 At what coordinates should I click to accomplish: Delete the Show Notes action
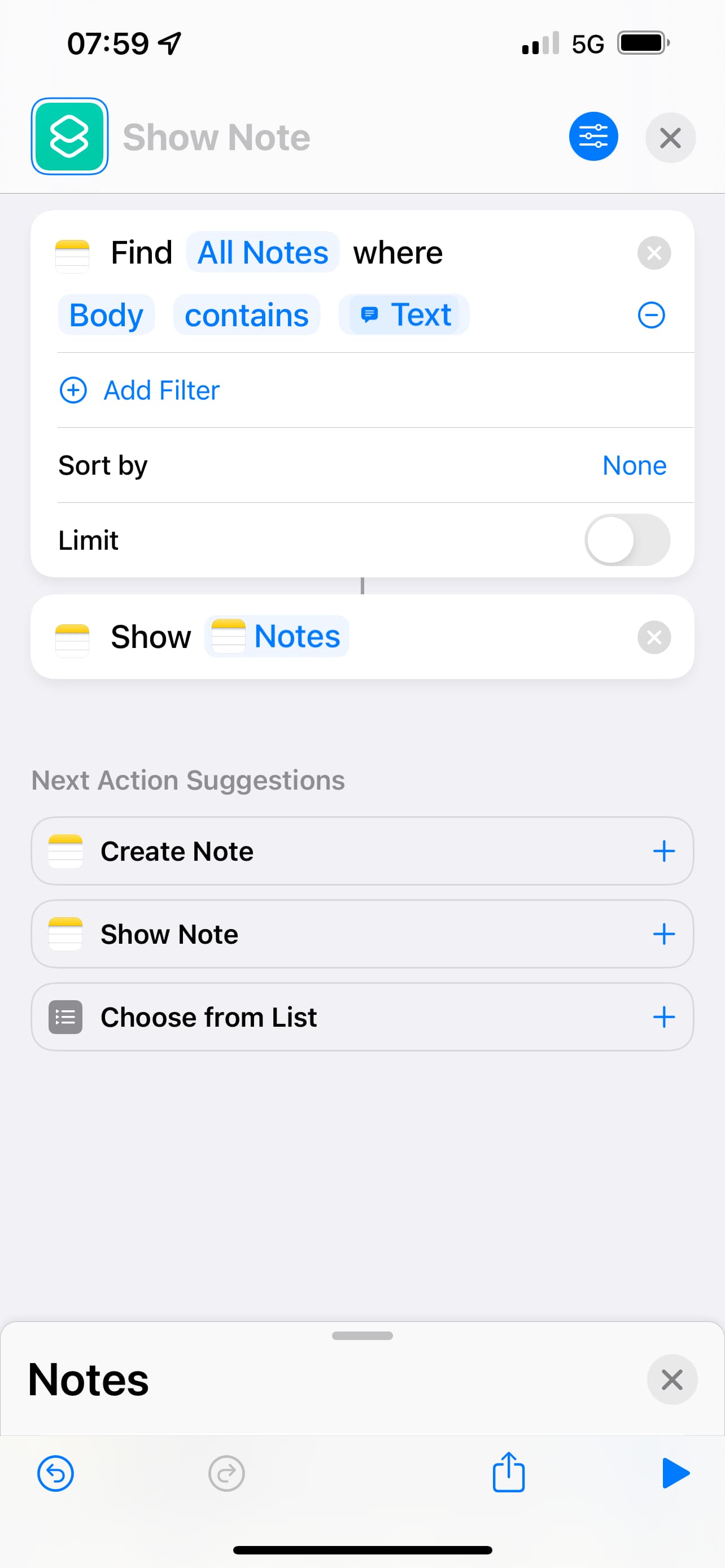coord(654,637)
